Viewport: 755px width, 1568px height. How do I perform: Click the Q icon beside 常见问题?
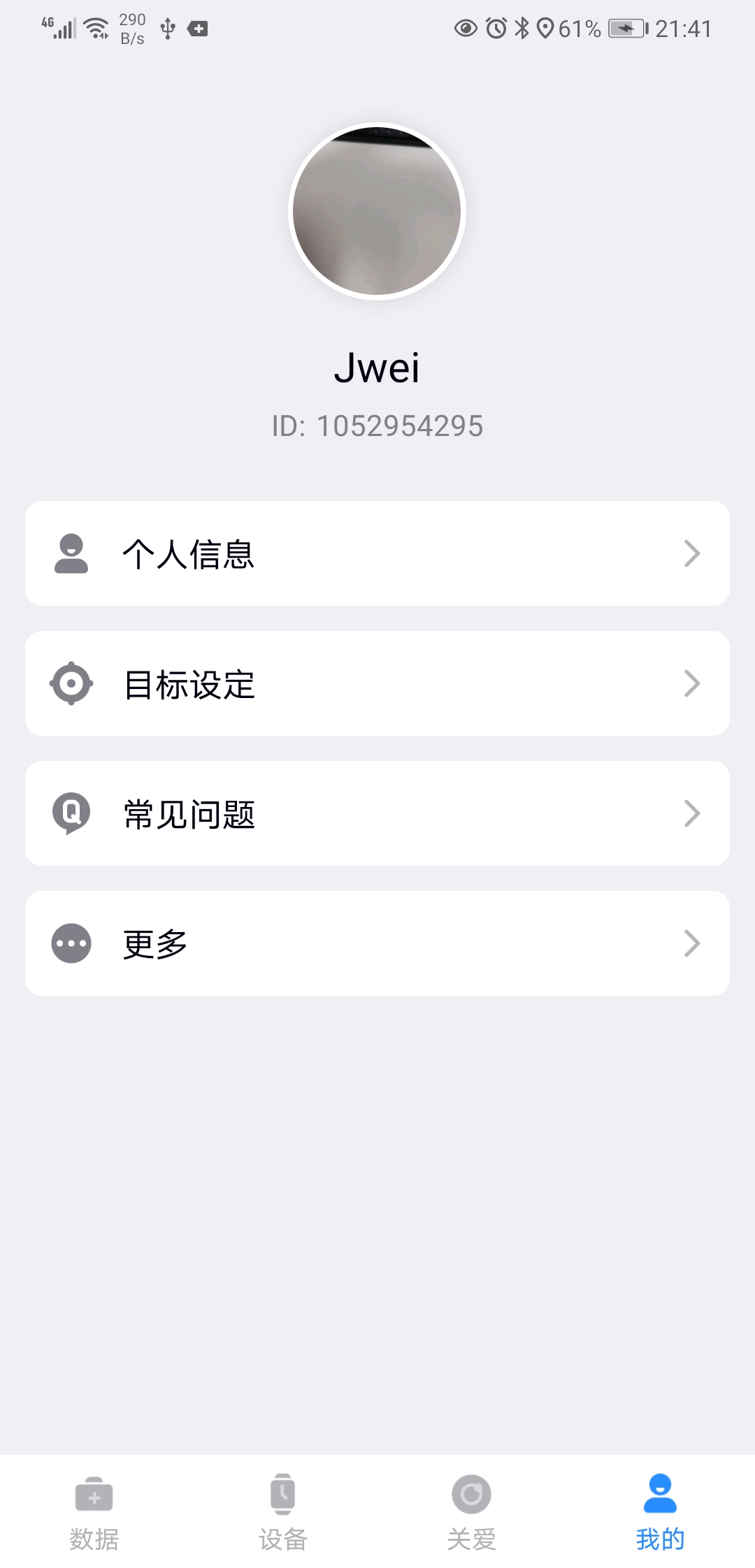[71, 813]
